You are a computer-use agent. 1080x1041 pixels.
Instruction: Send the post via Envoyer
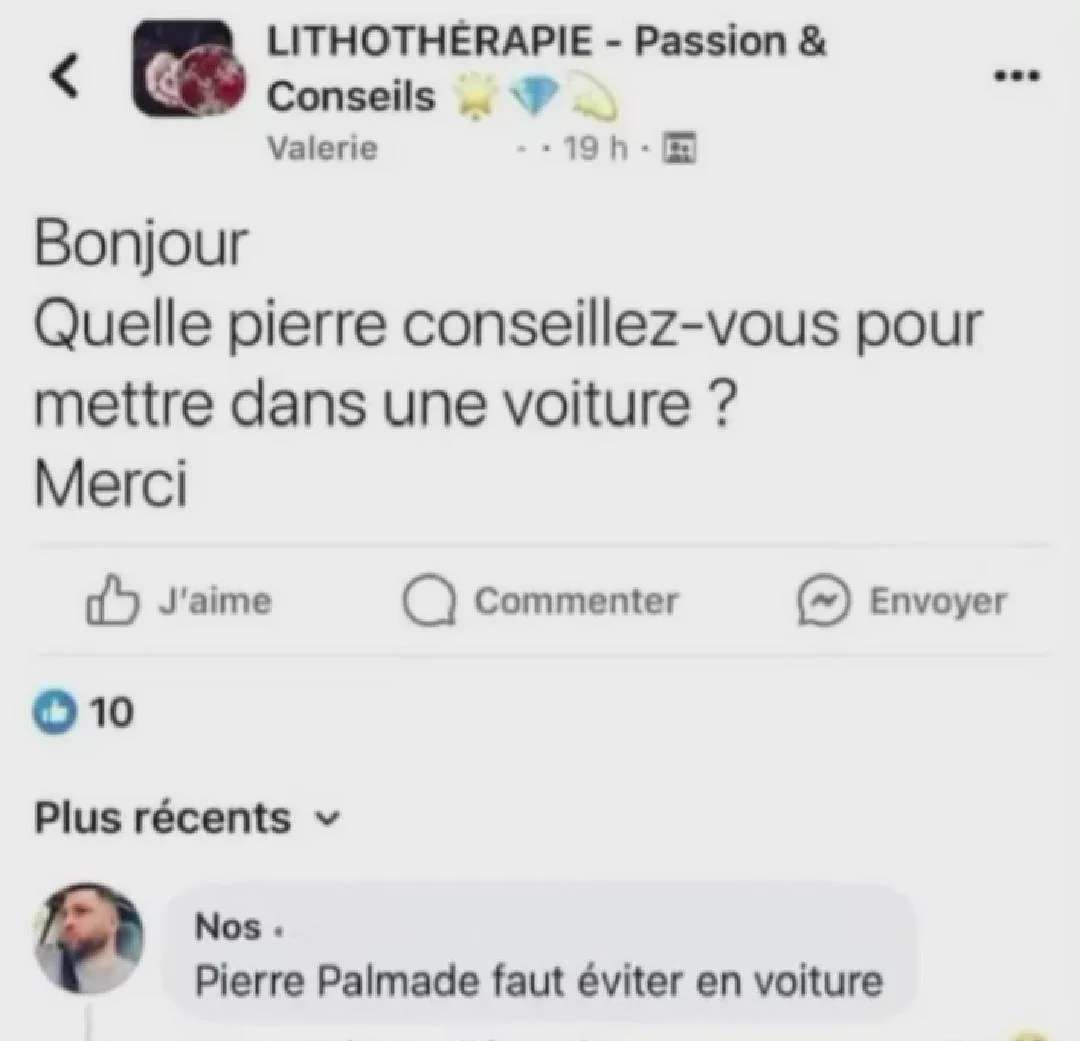tap(902, 602)
